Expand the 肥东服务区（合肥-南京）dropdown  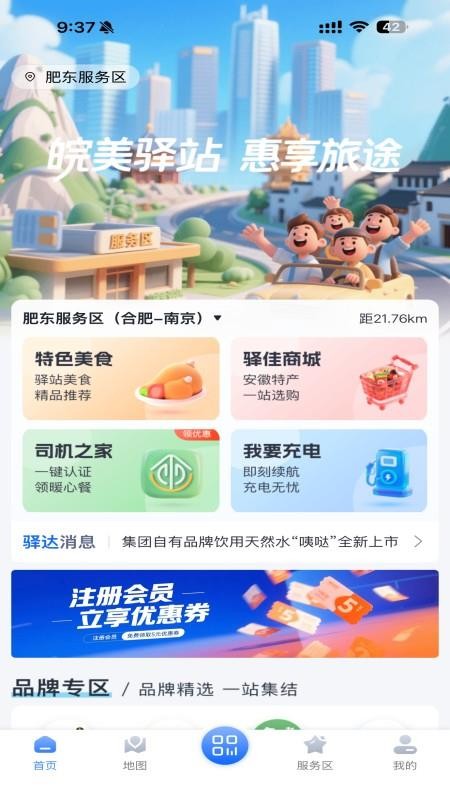pyautogui.click(x=122, y=318)
